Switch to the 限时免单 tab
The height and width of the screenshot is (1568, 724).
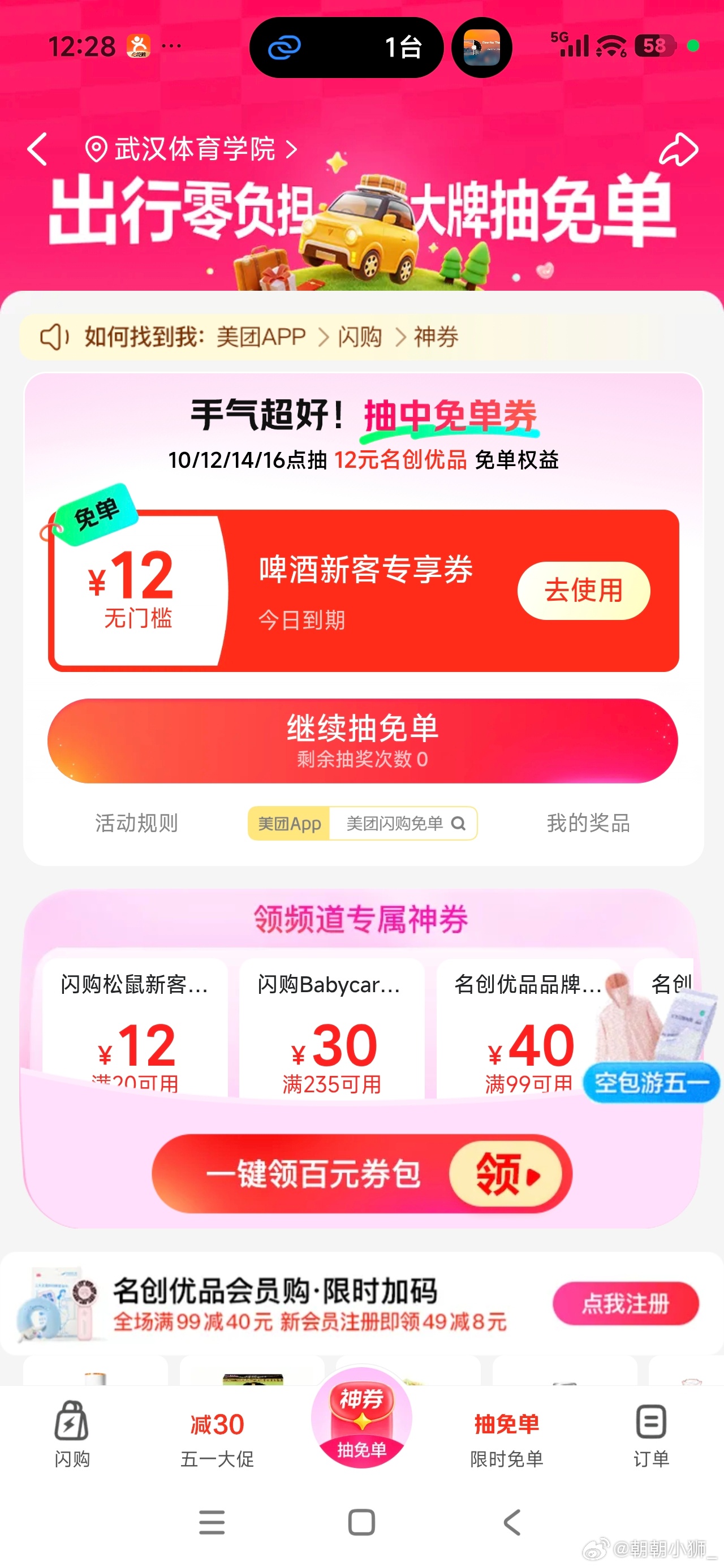[x=507, y=1434]
